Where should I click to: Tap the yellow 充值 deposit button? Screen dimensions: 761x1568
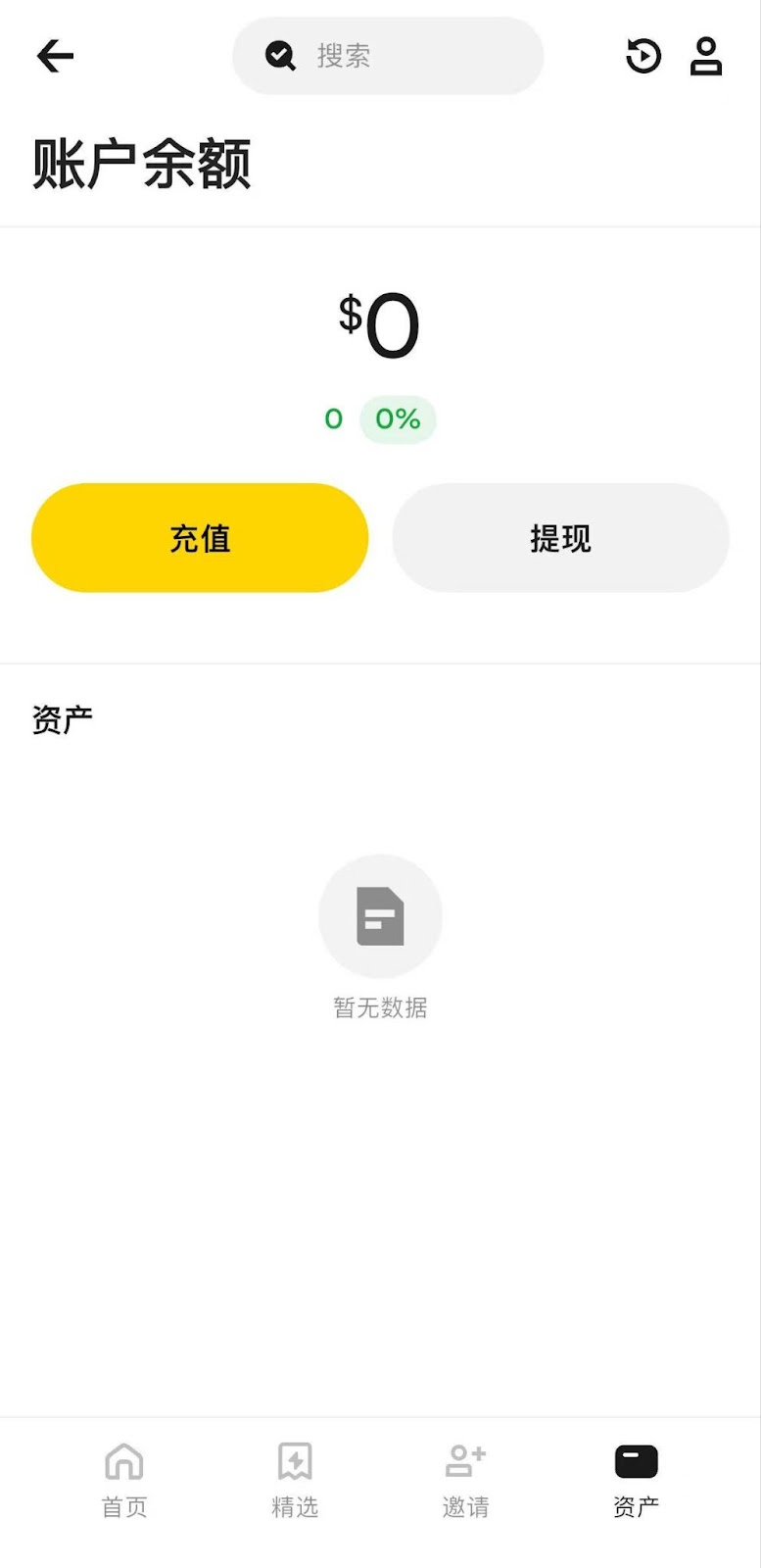click(200, 538)
